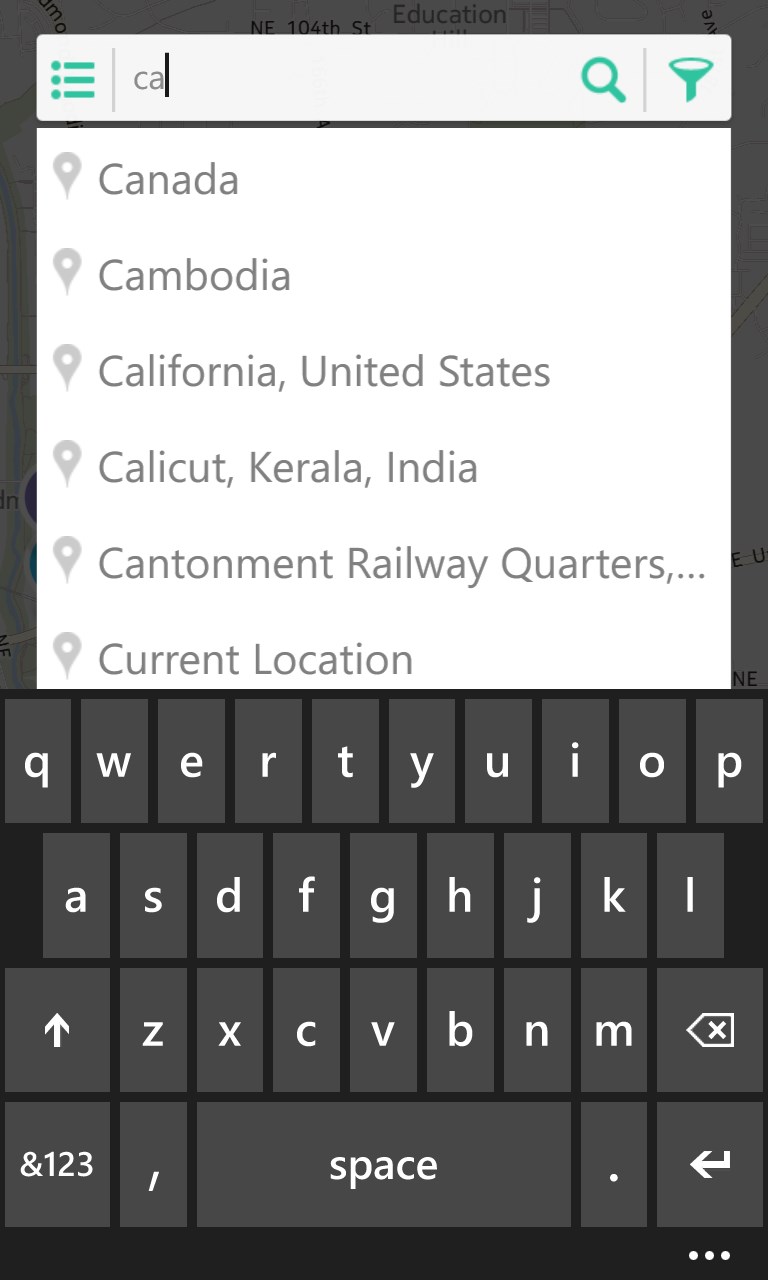
Task: Pick California, United States
Action: click(324, 372)
